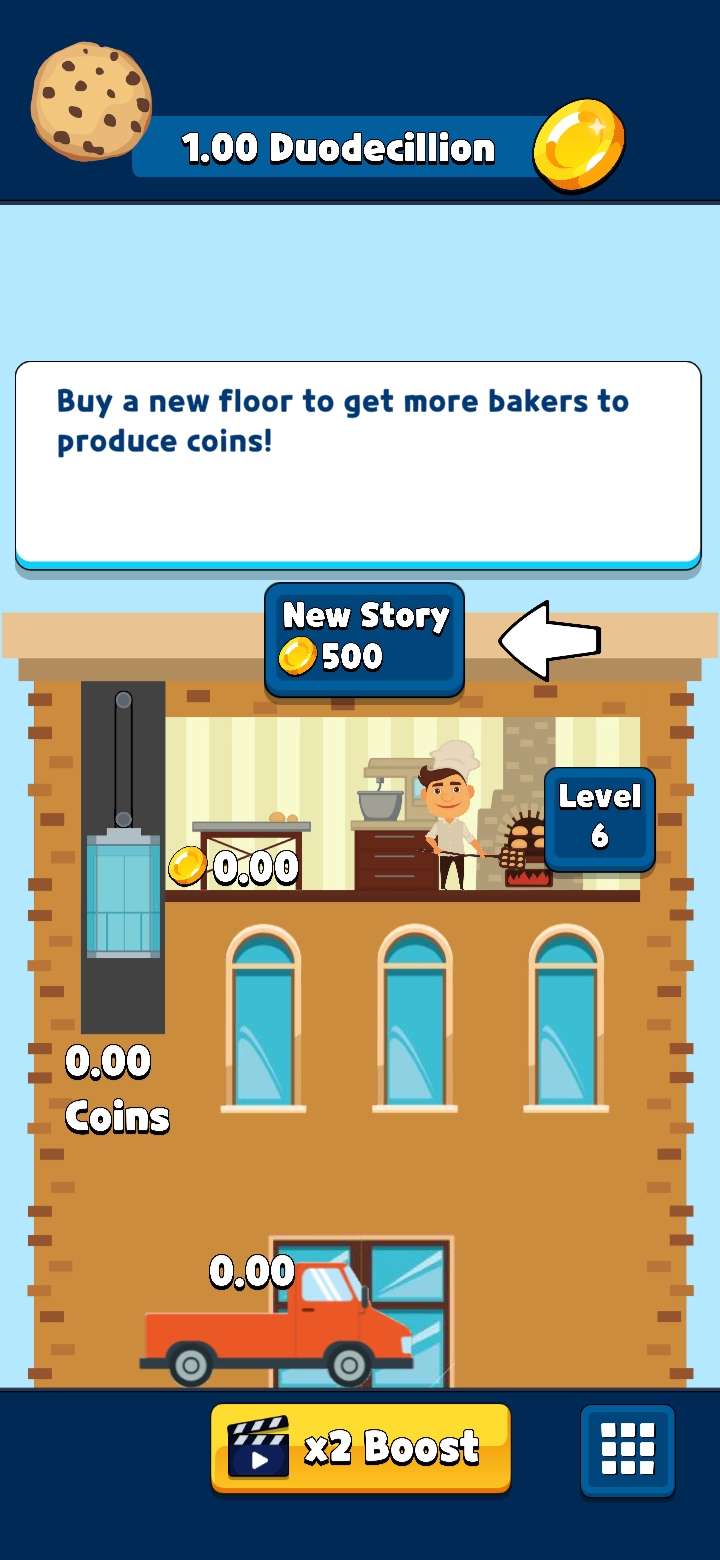Open the grid menu button
Image resolution: width=720 pixels, height=1560 pixels.
click(627, 1449)
